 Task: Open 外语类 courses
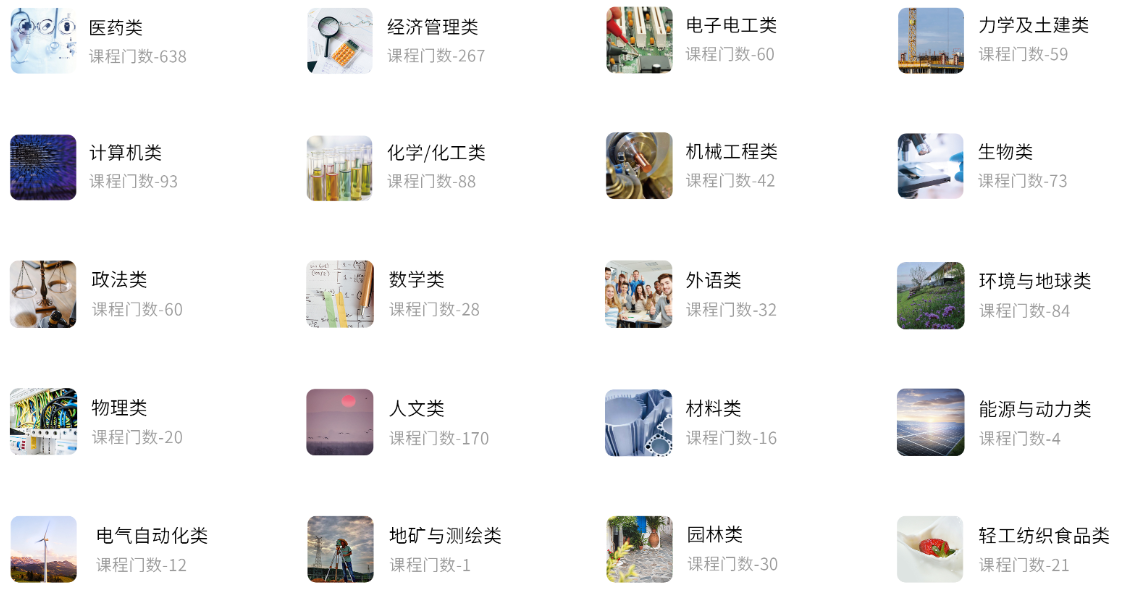tap(713, 281)
